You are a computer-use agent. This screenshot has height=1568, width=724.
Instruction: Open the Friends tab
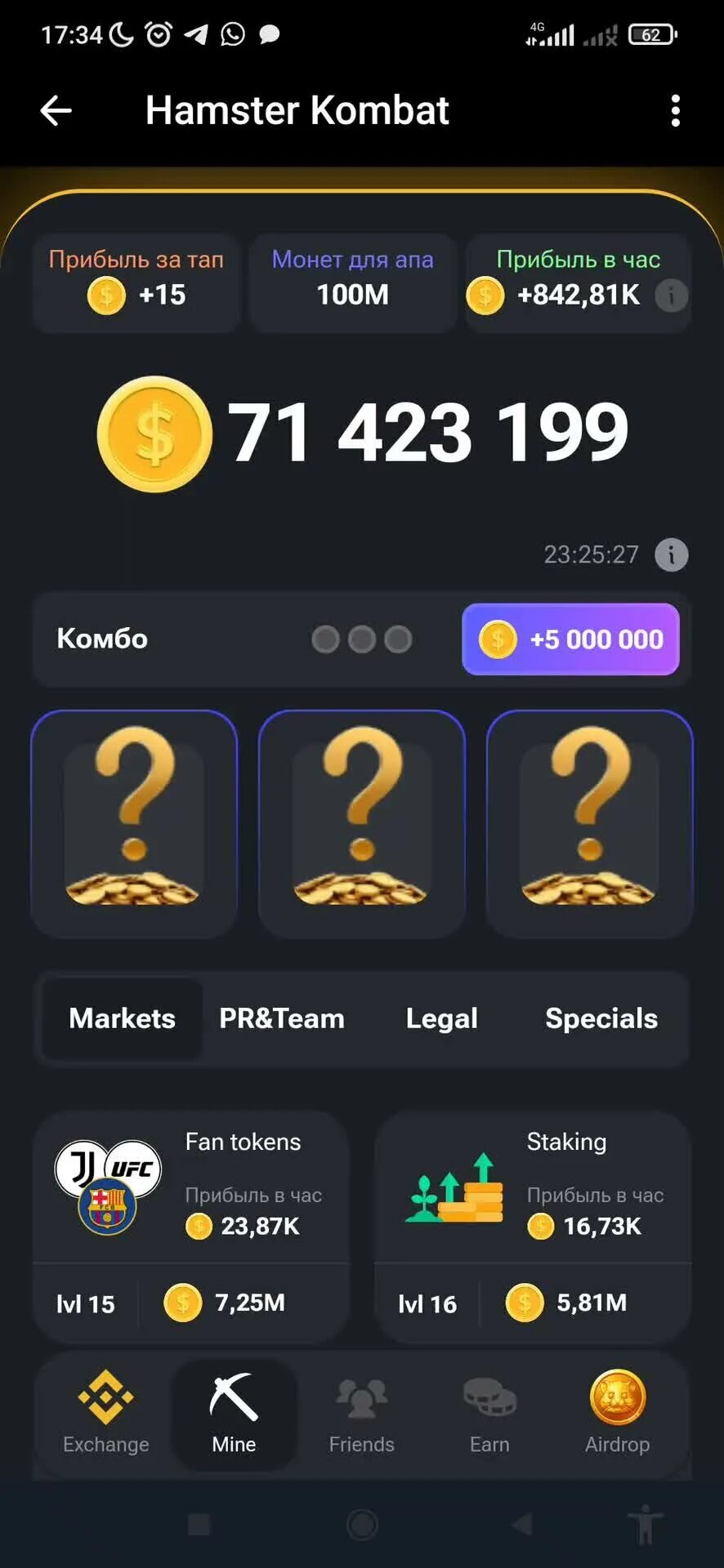point(362,1414)
